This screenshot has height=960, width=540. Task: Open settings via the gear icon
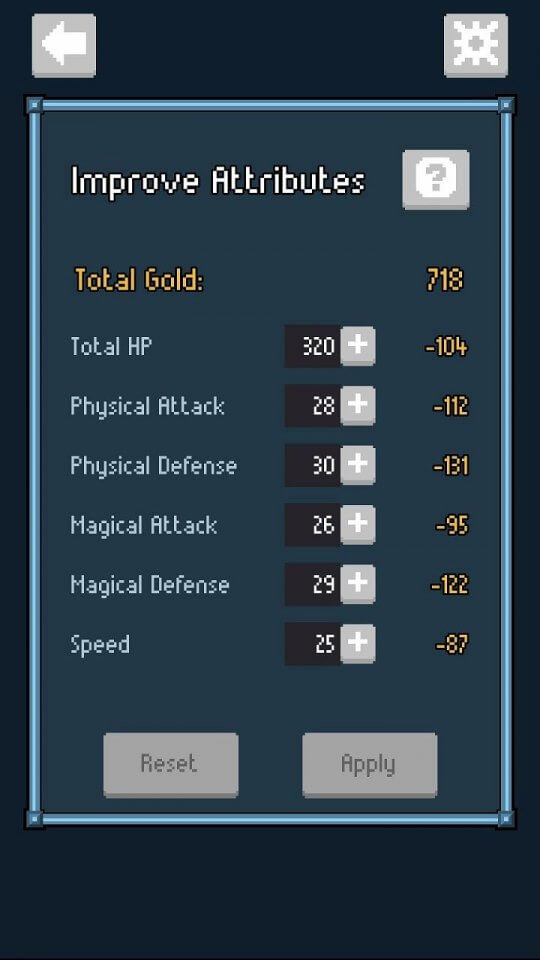point(476,45)
